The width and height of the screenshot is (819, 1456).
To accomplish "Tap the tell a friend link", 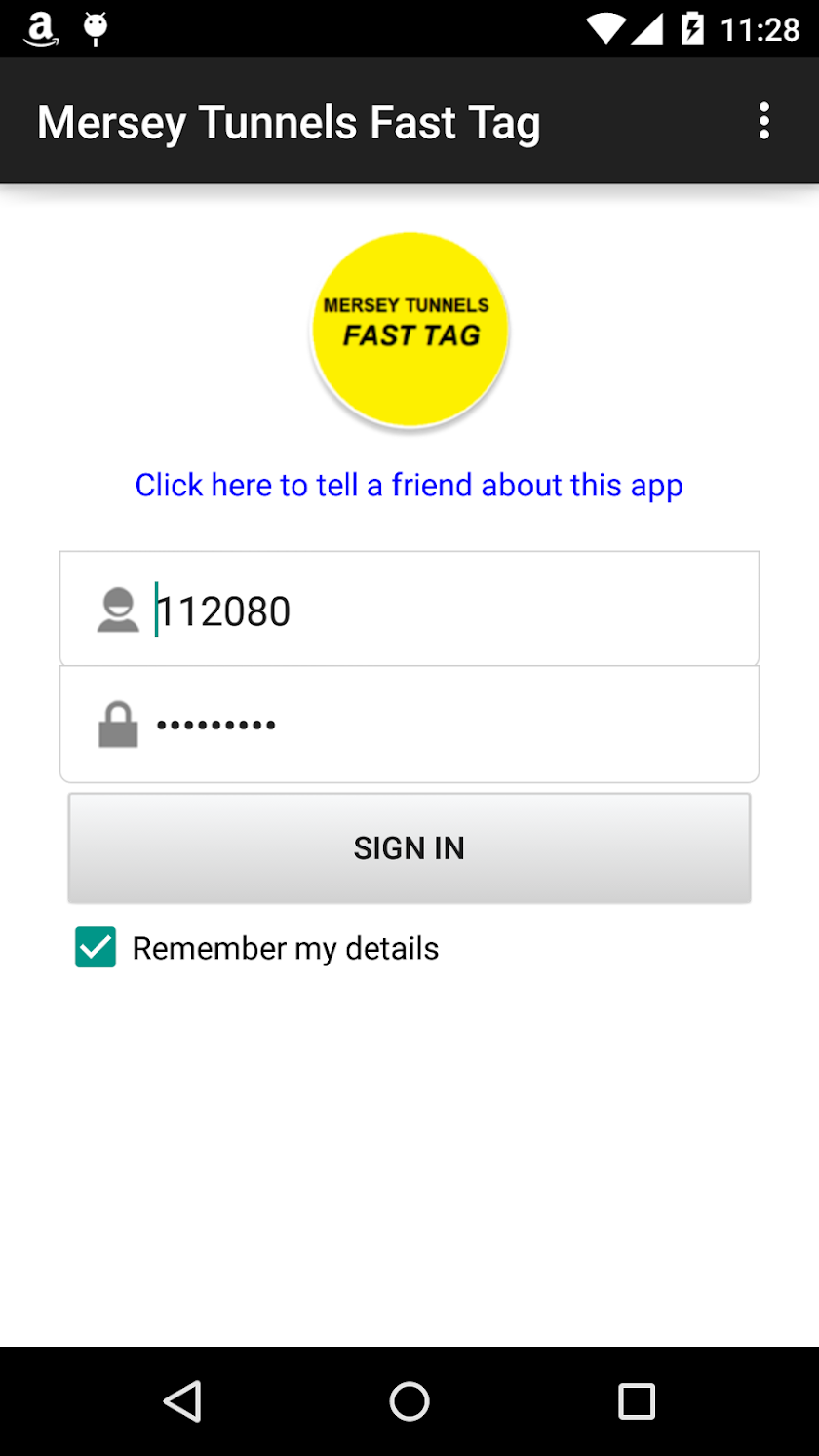I will [409, 485].
